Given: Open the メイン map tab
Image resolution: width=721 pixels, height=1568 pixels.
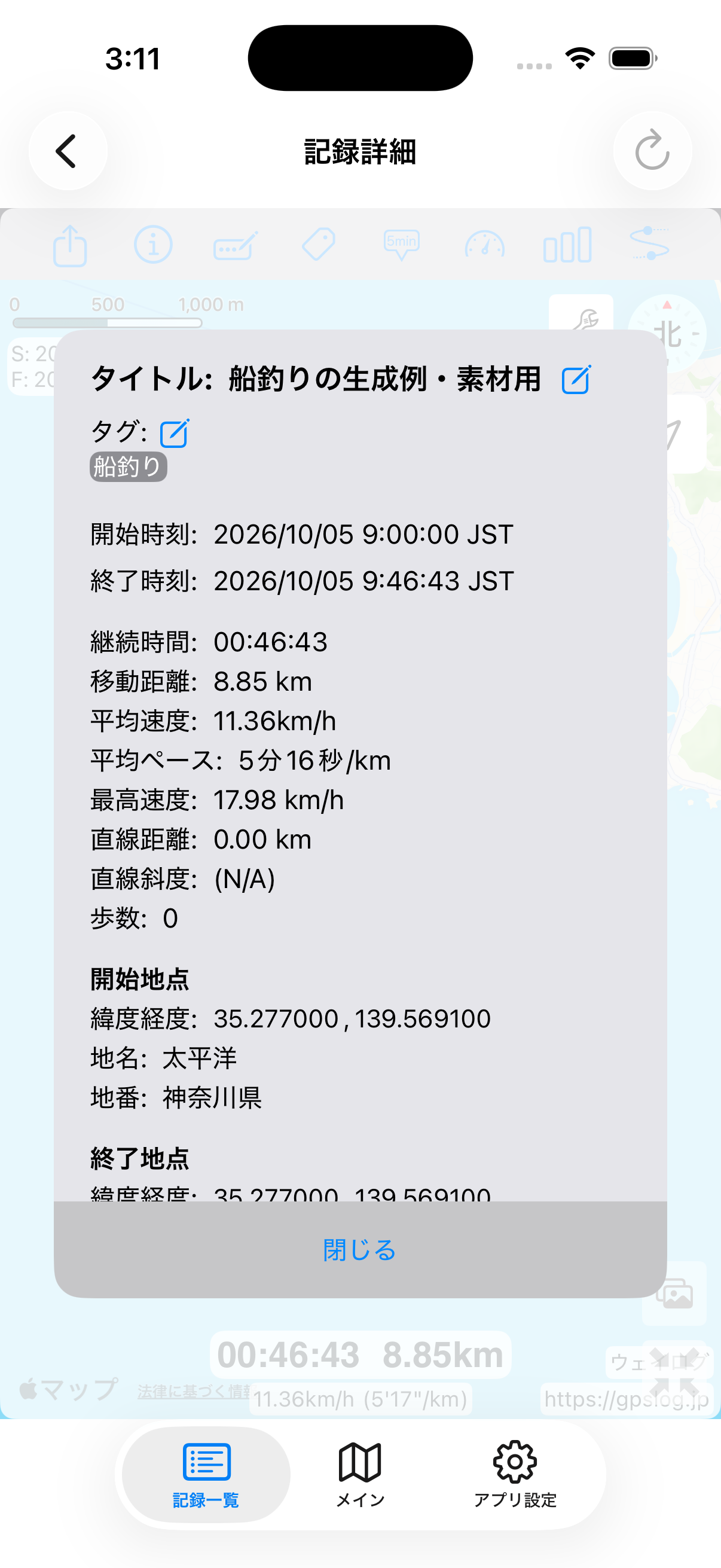Looking at the screenshot, I should [360, 1475].
